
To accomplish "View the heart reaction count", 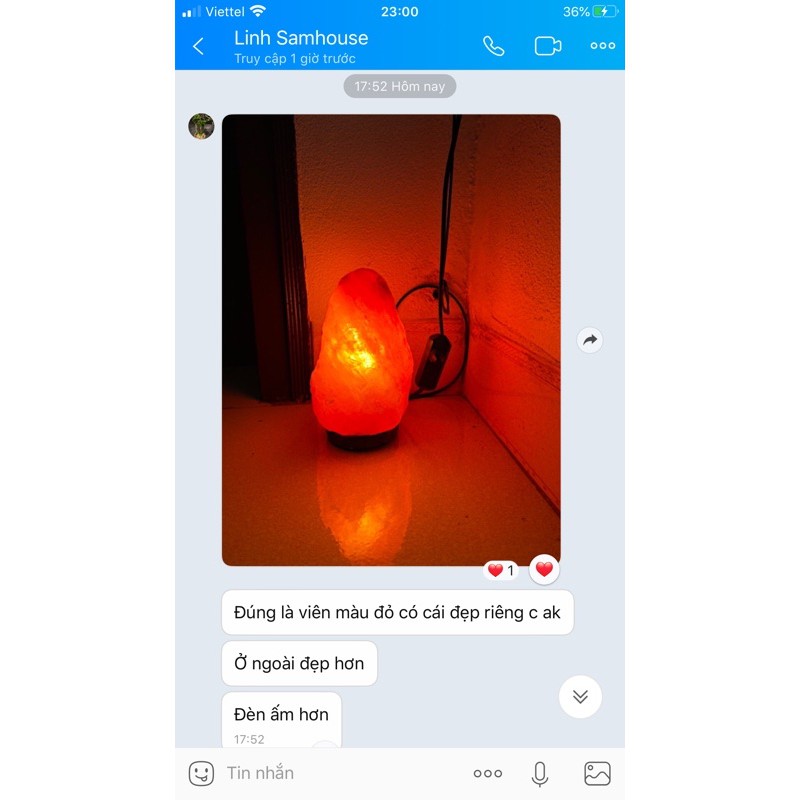I will click(x=501, y=570).
